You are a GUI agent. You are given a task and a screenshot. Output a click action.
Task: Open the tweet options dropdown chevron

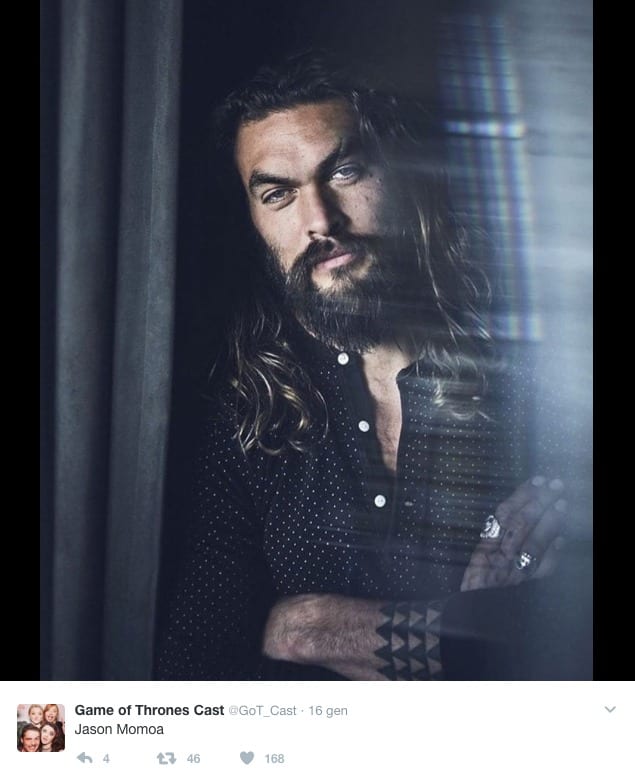(x=610, y=709)
